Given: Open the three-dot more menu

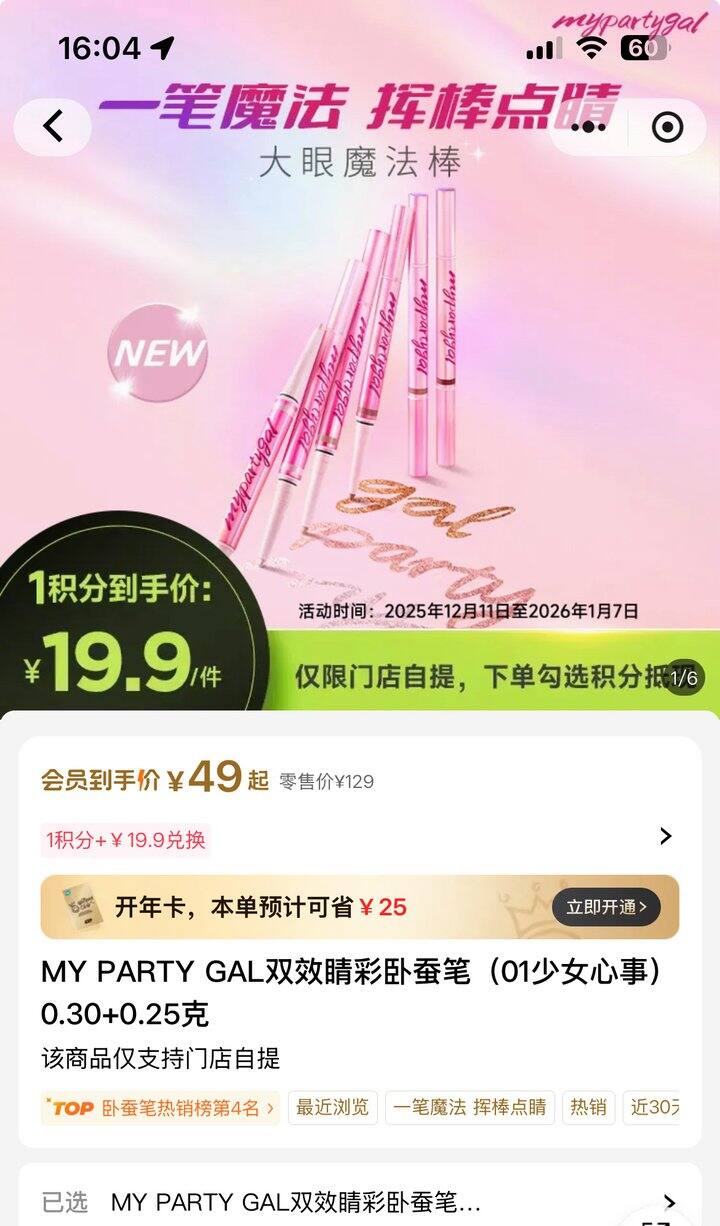Looking at the screenshot, I should click(591, 127).
